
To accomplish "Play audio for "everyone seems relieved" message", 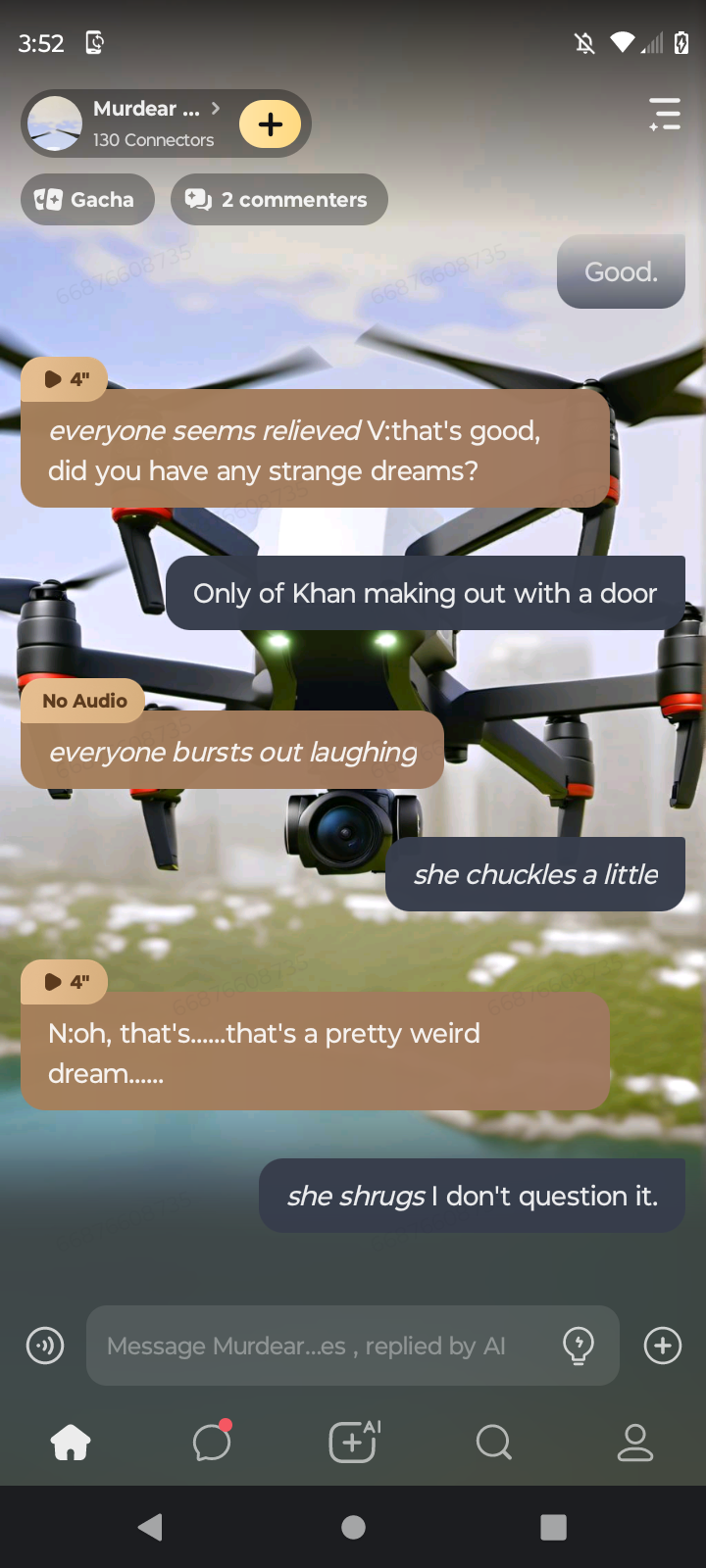I will click(65, 379).
